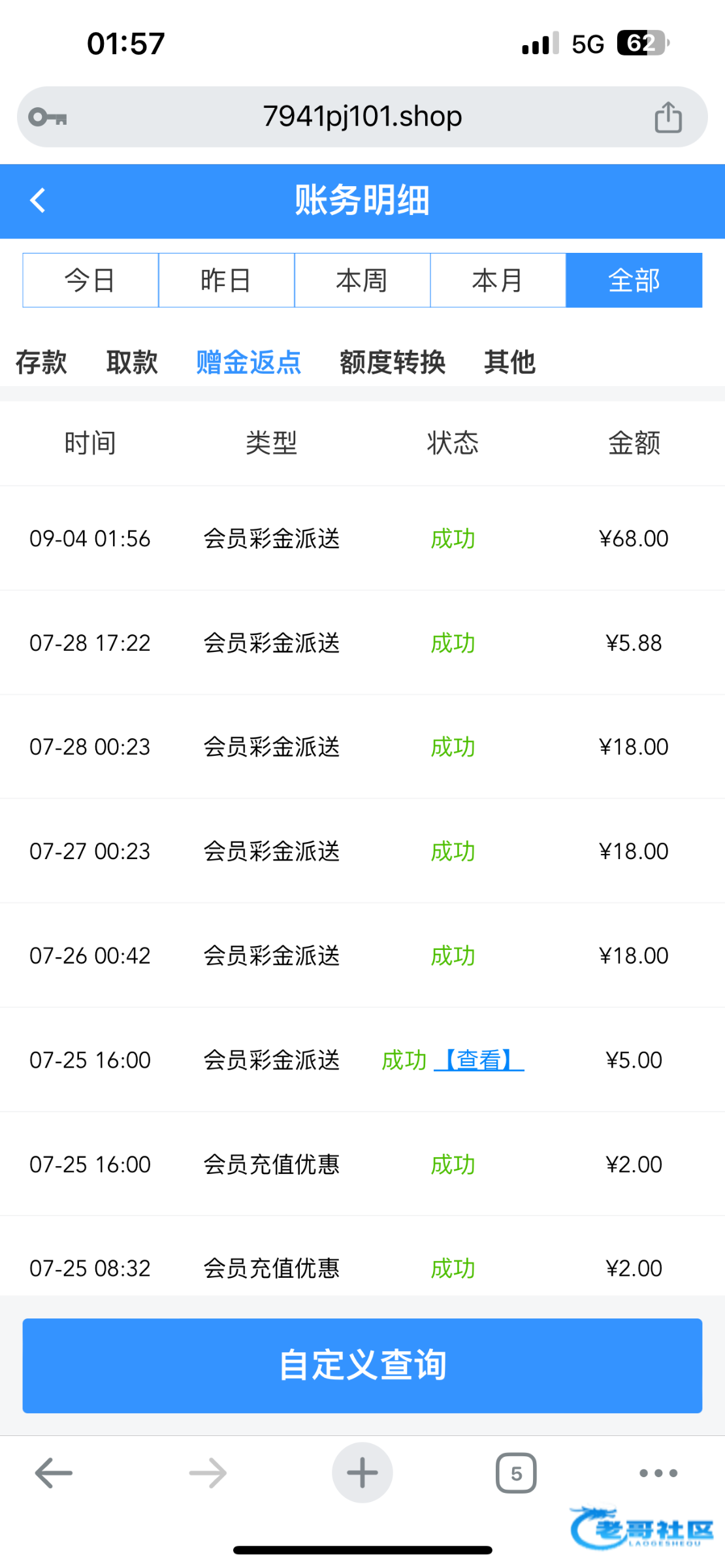Switch to the 其他 tab
The height and width of the screenshot is (1568, 725).
click(x=509, y=362)
